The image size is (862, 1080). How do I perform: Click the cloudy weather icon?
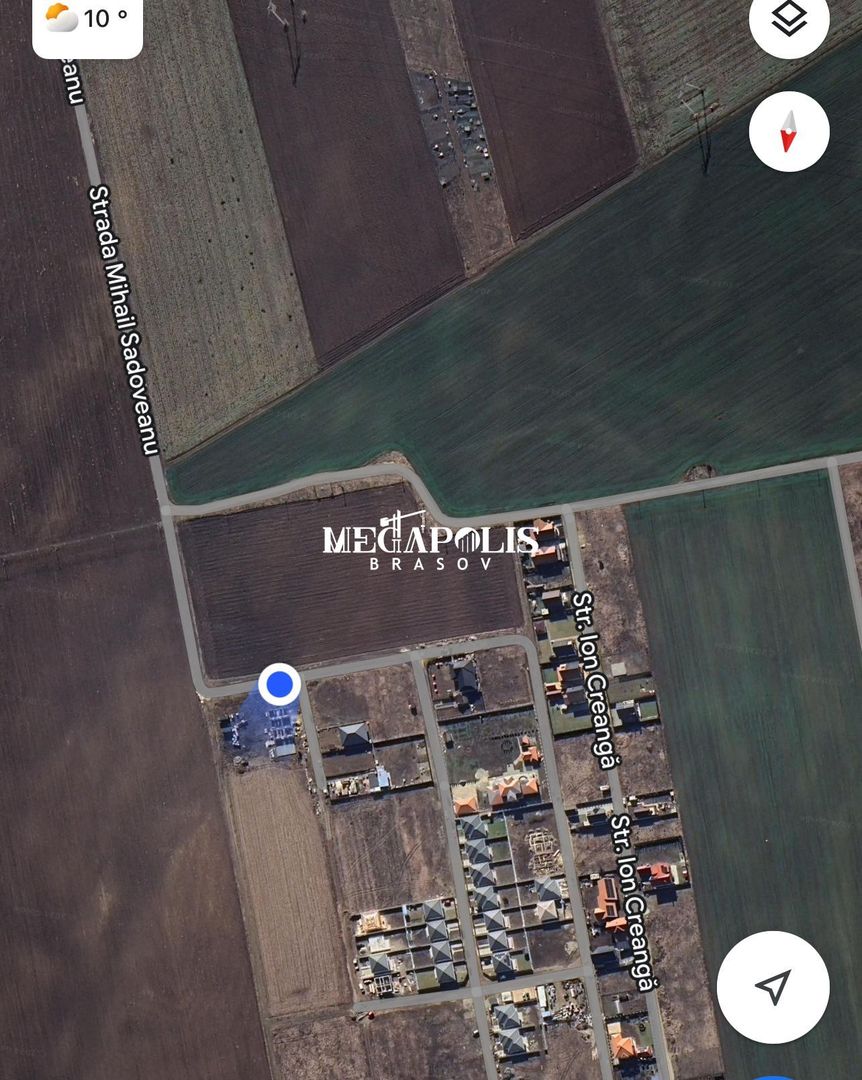point(59,17)
